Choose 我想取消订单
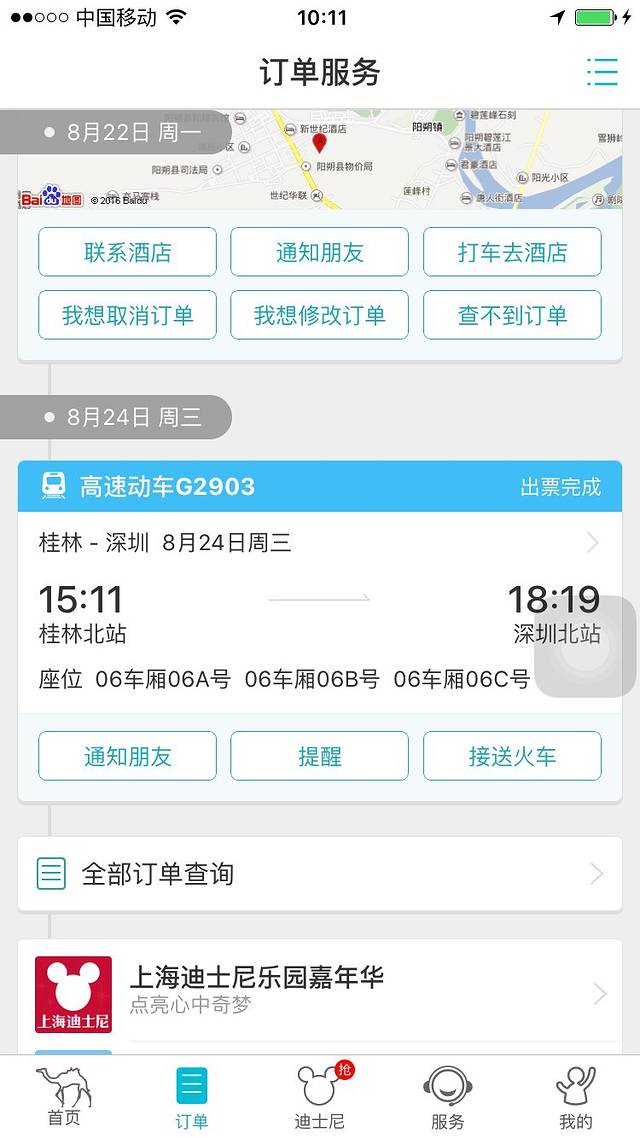 pyautogui.click(x=127, y=315)
